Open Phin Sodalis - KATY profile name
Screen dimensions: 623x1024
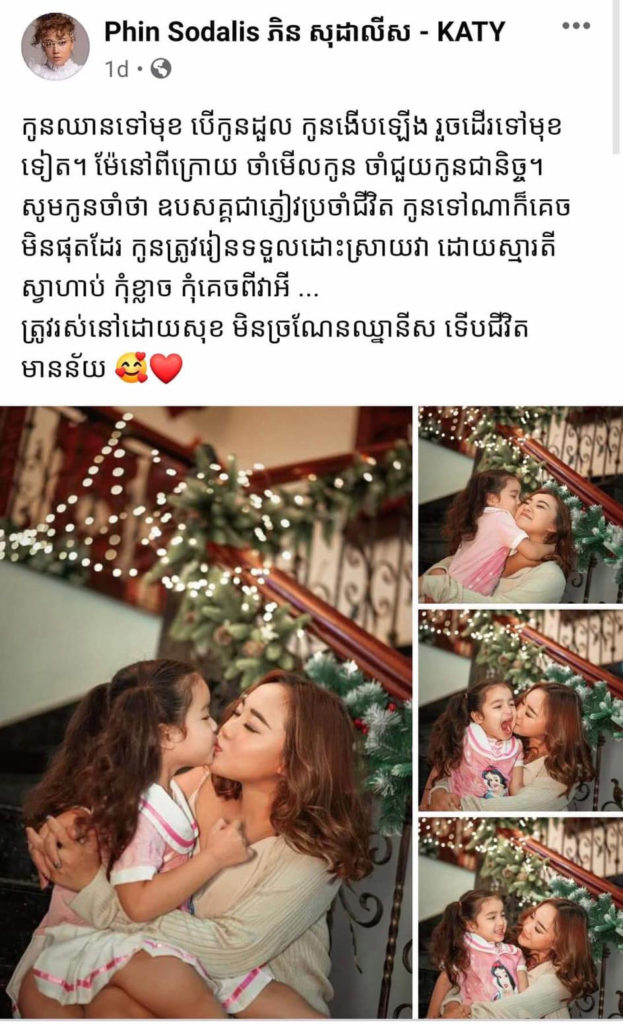305,32
